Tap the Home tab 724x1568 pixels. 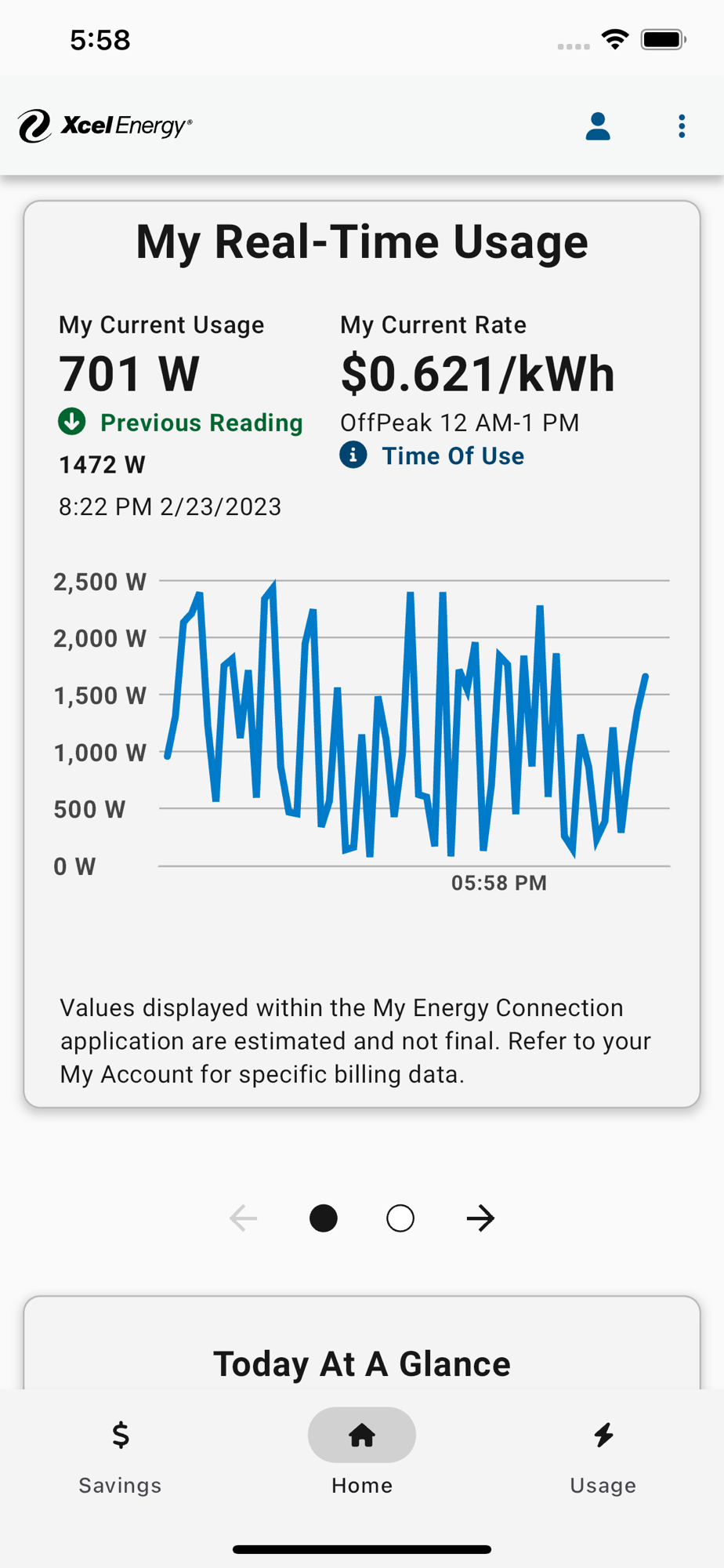click(x=362, y=1456)
